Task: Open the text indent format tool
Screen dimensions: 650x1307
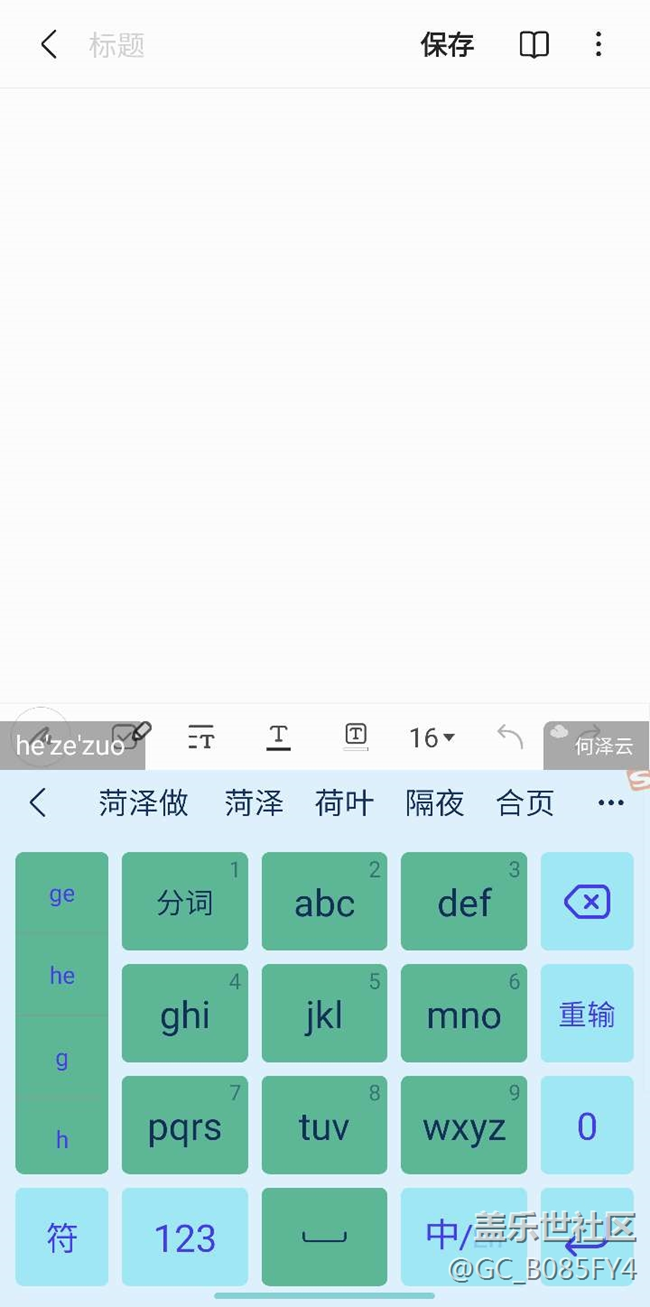Action: 201,738
